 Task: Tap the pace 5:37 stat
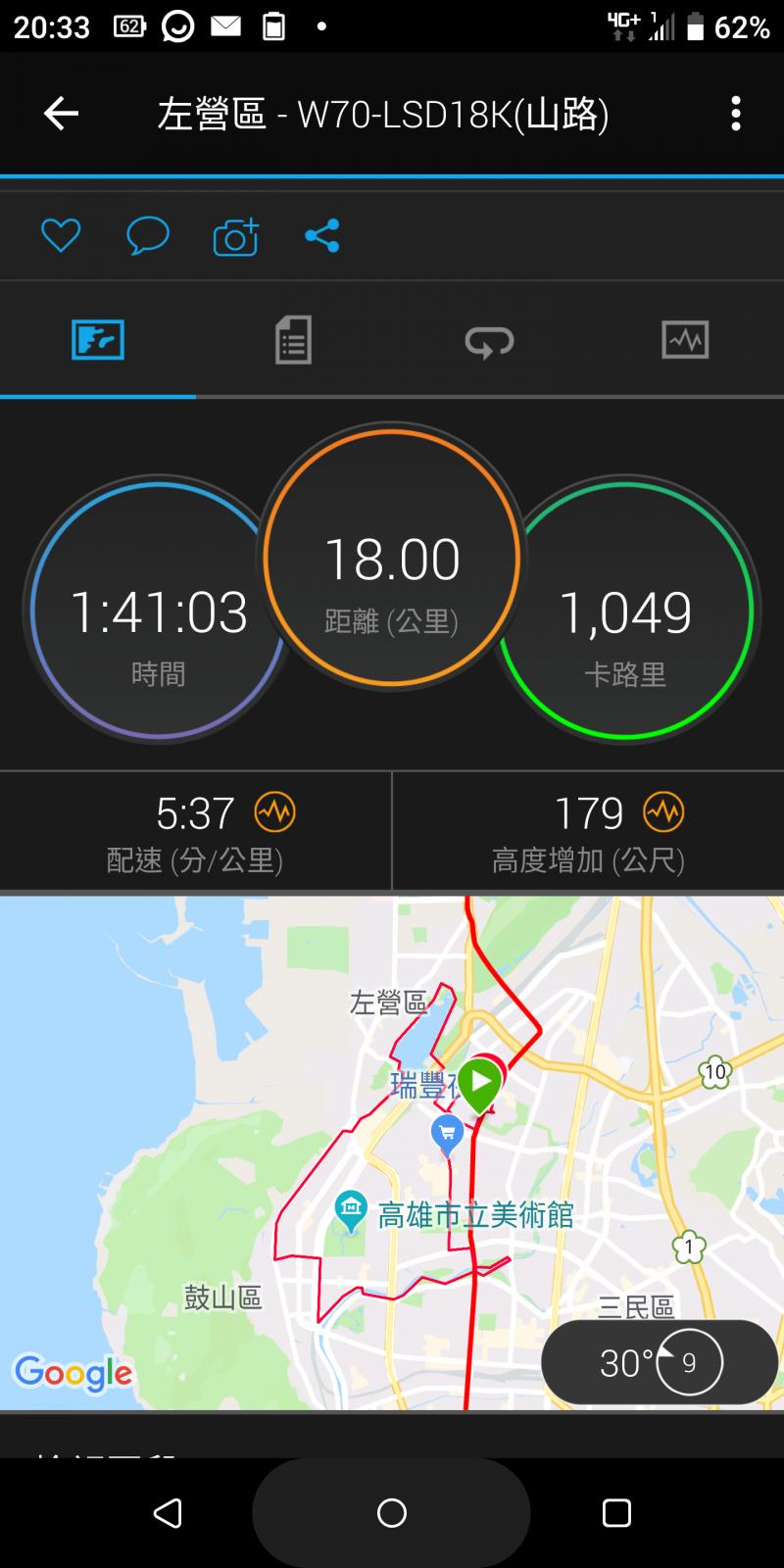click(196, 831)
